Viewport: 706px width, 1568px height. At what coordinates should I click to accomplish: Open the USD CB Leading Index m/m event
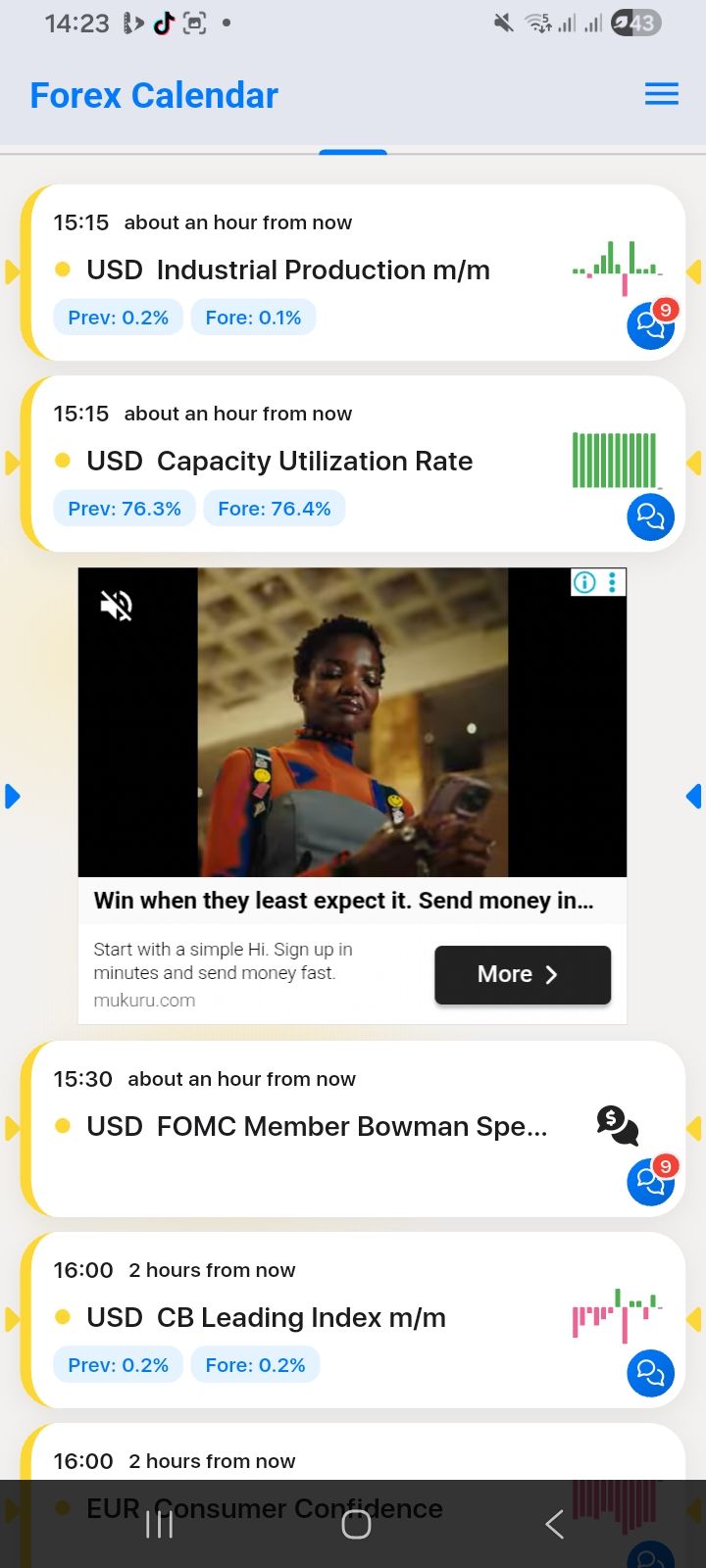pyautogui.click(x=353, y=1320)
